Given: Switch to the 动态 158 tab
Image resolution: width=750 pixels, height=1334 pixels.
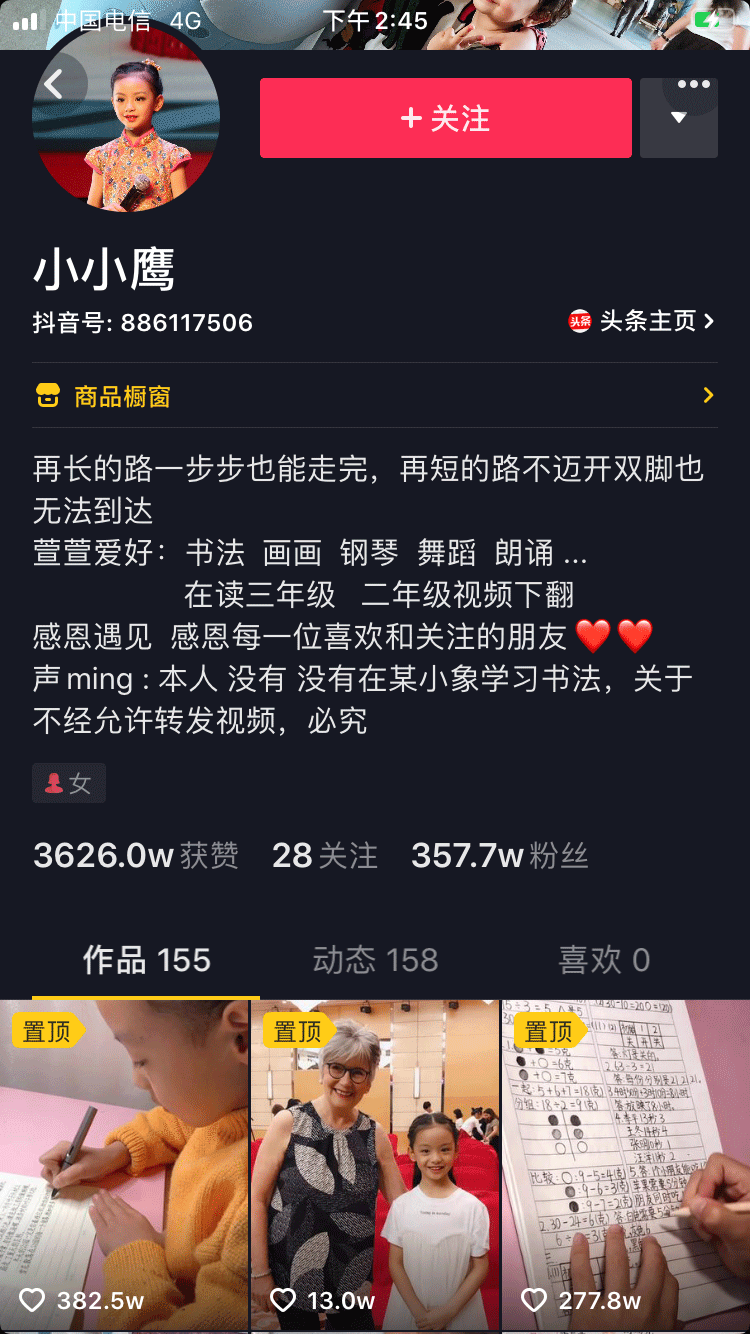Looking at the screenshot, I should pyautogui.click(x=375, y=961).
